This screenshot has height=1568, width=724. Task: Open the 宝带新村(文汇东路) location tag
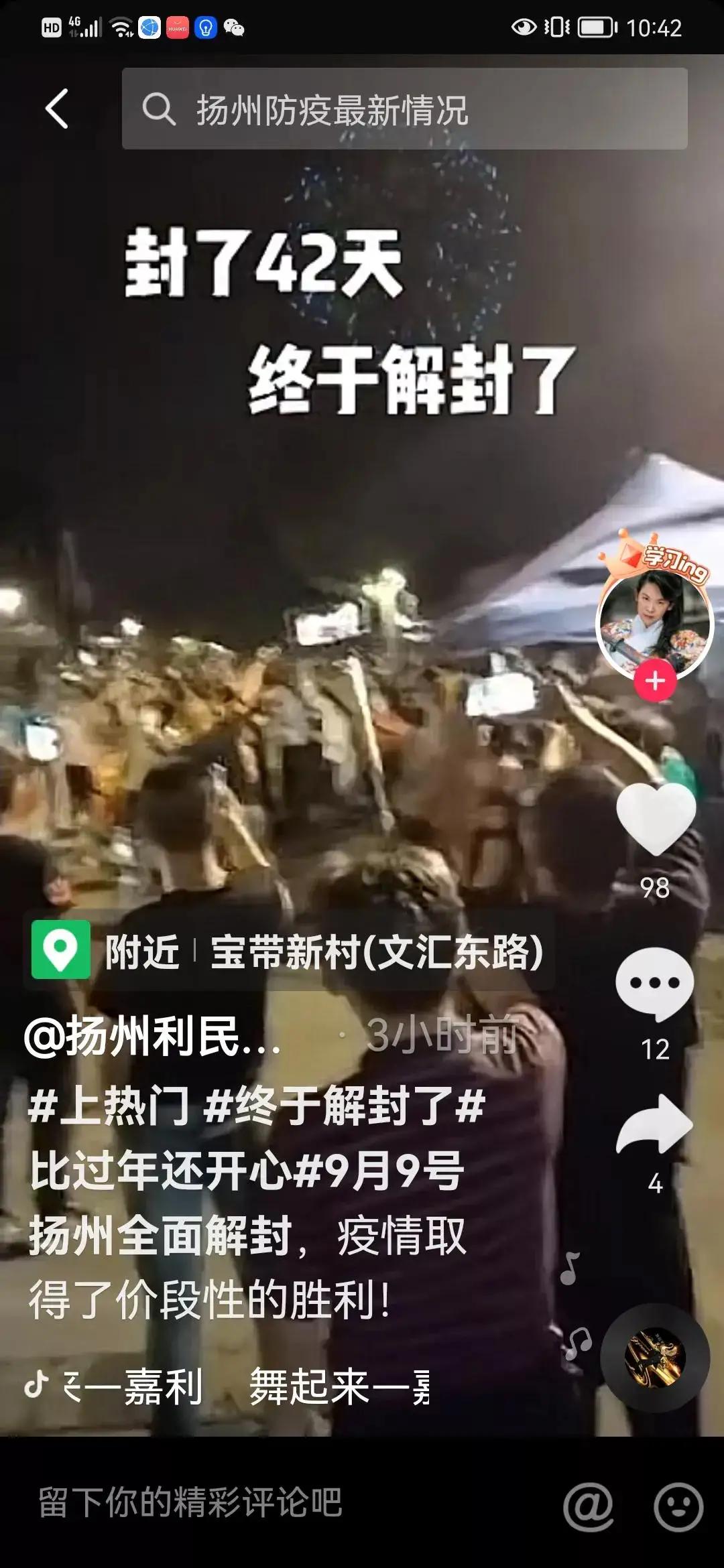[x=377, y=952]
